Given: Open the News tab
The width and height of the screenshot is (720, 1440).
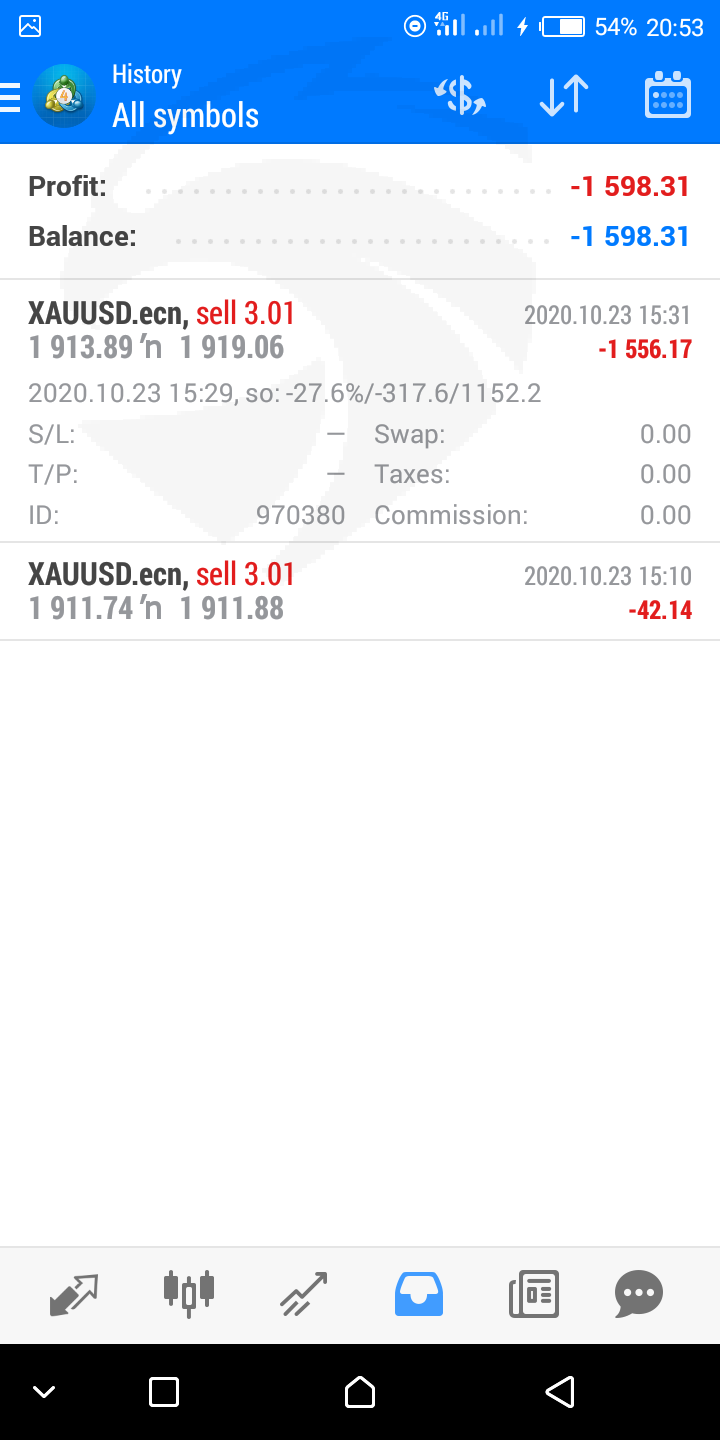Looking at the screenshot, I should 534,1294.
